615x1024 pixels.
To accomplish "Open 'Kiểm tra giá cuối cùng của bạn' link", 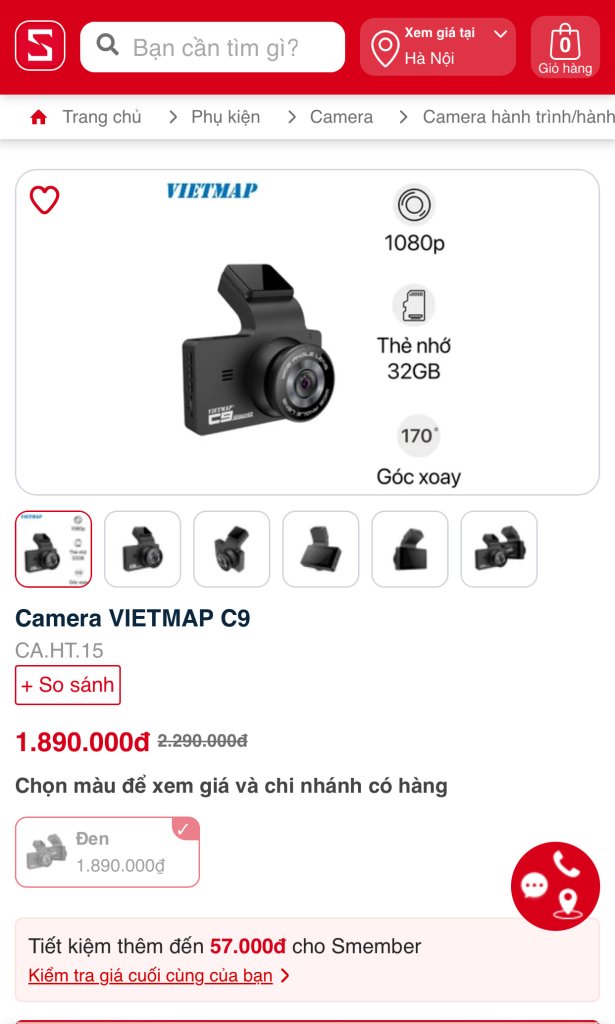I will (150, 975).
